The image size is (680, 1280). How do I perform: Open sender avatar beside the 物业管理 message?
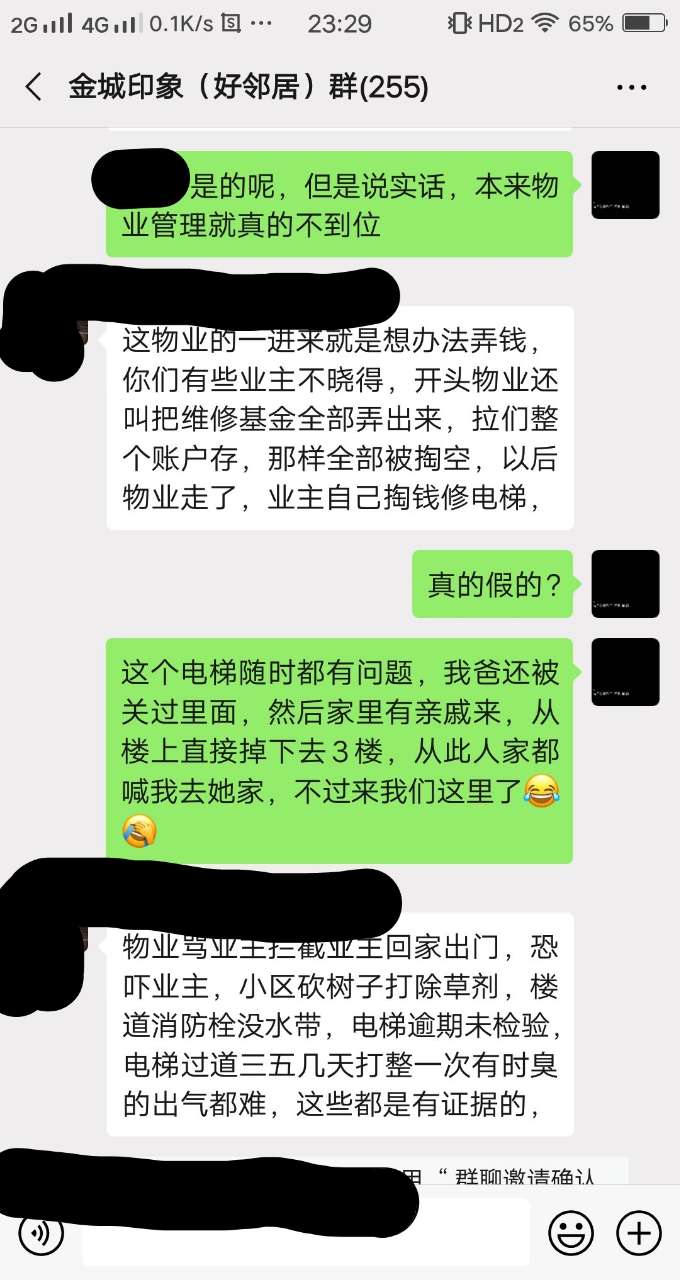pos(625,185)
